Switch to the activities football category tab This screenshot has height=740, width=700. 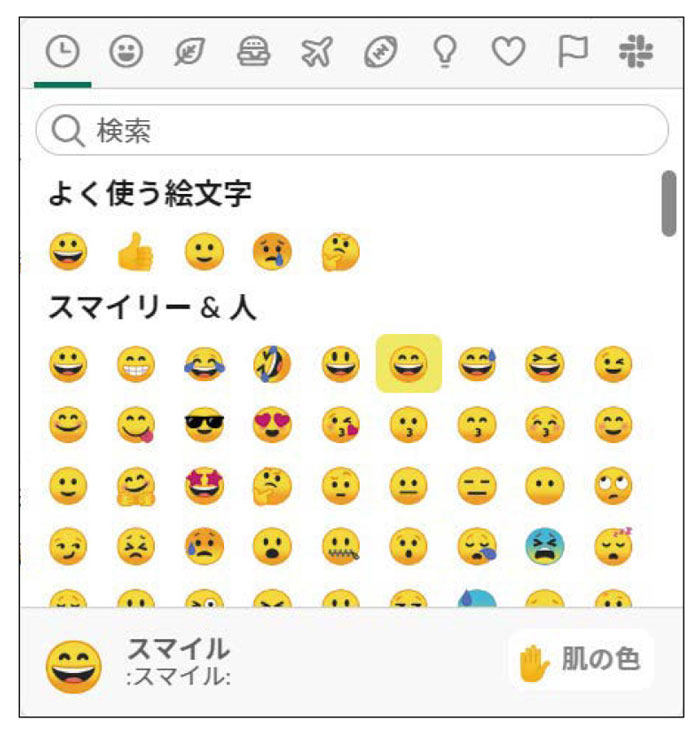(380, 53)
